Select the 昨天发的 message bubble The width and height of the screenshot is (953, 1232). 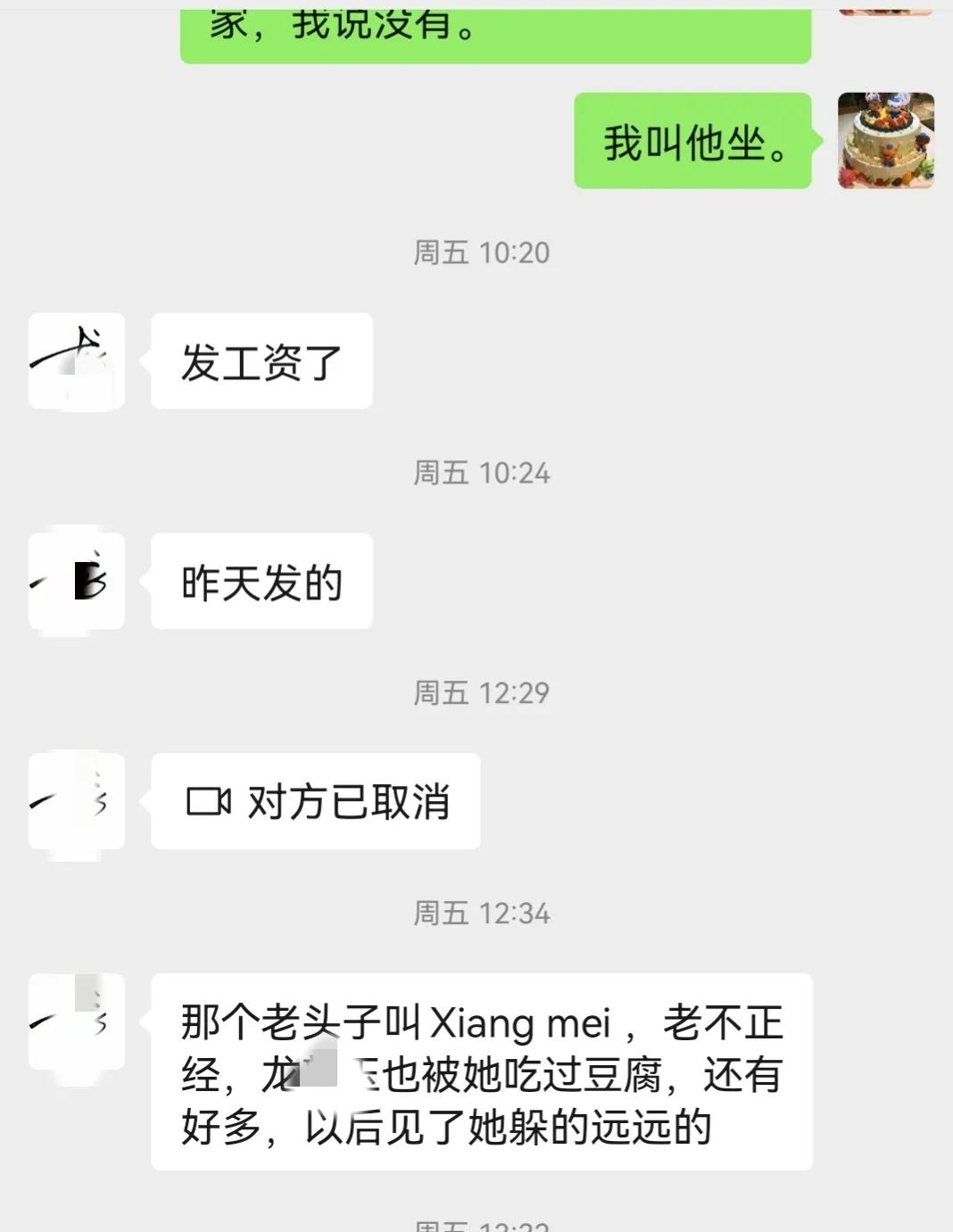tap(260, 582)
